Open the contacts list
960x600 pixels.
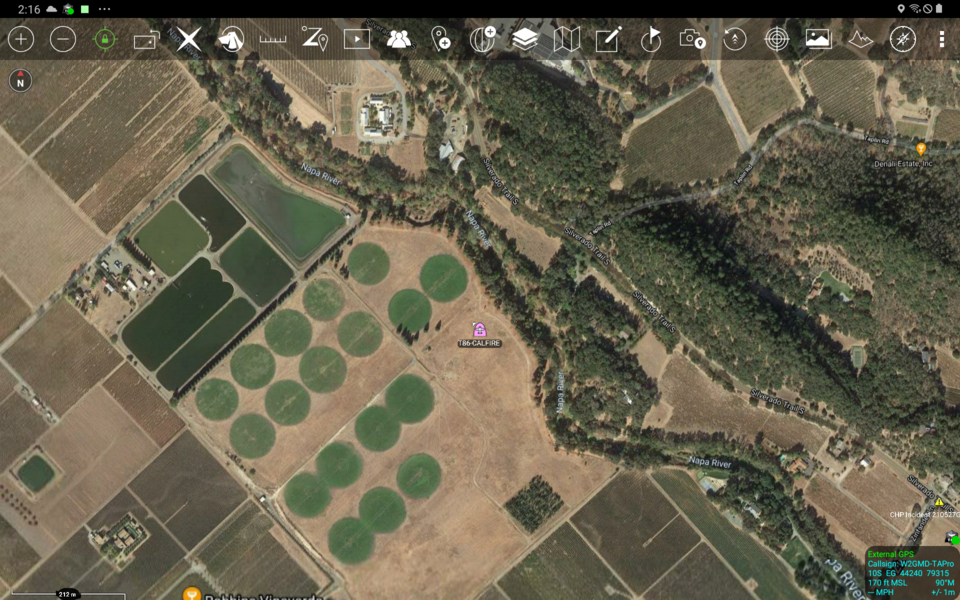coord(399,39)
